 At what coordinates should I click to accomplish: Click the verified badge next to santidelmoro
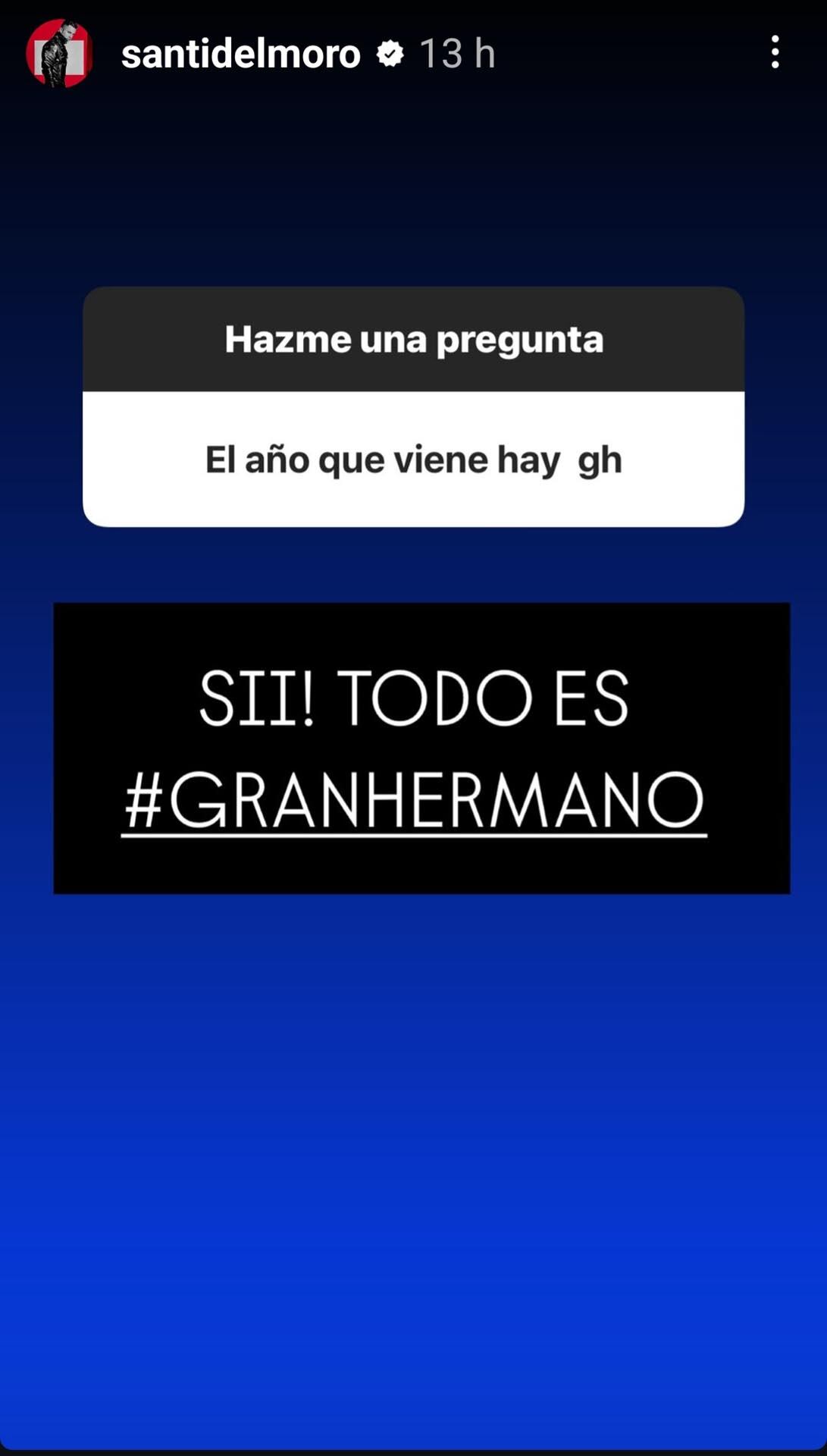tap(389, 53)
